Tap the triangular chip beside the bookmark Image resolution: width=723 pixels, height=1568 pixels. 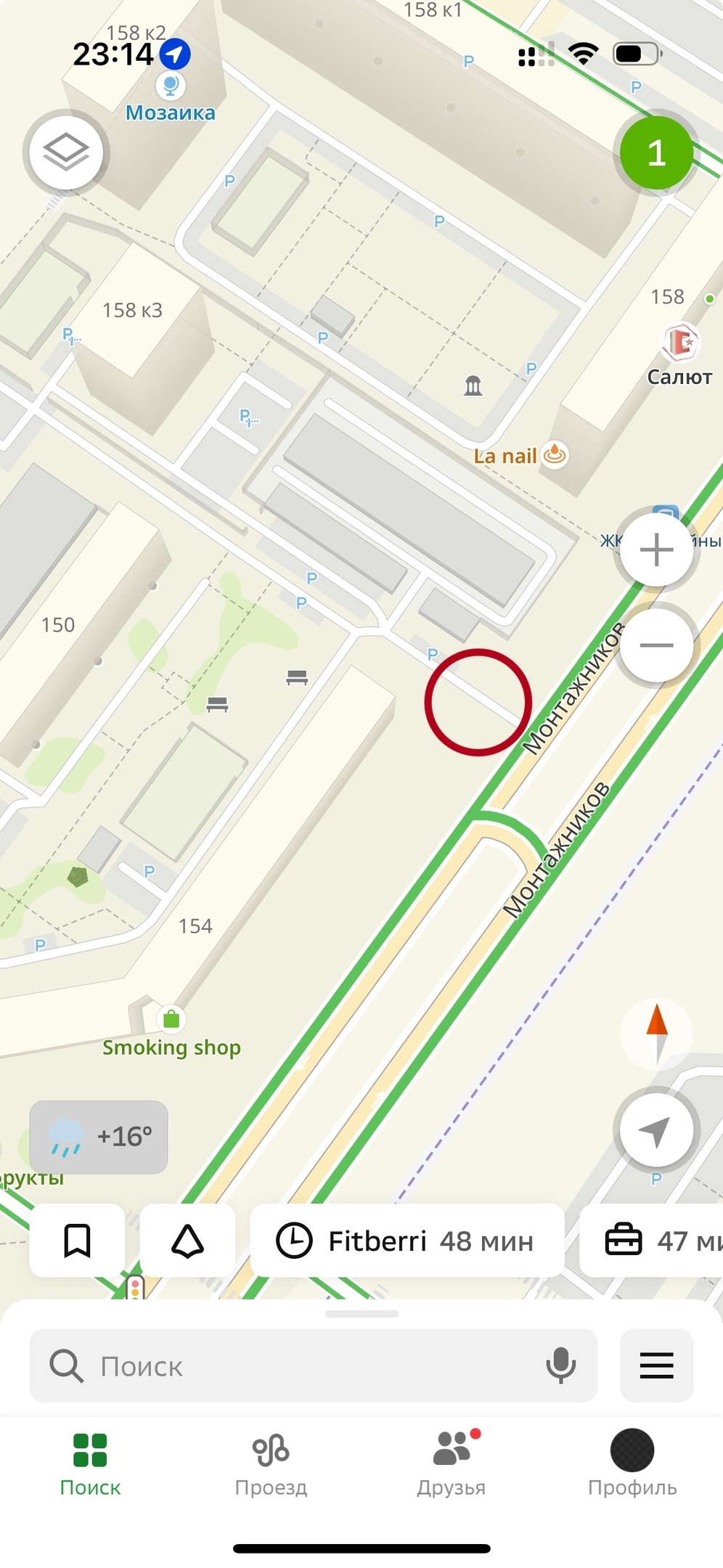(x=187, y=1241)
